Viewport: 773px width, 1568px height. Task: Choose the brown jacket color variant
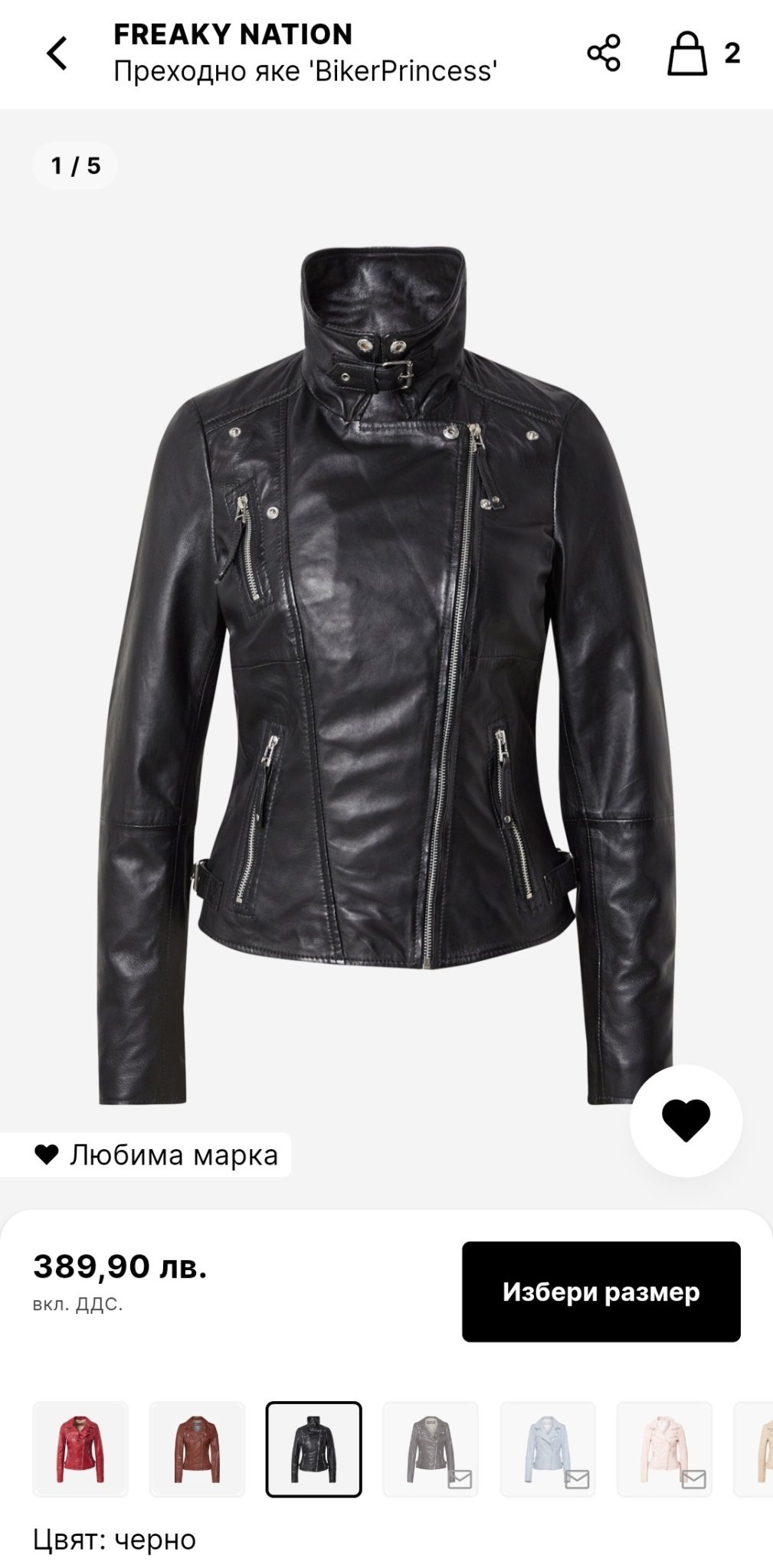click(197, 1449)
